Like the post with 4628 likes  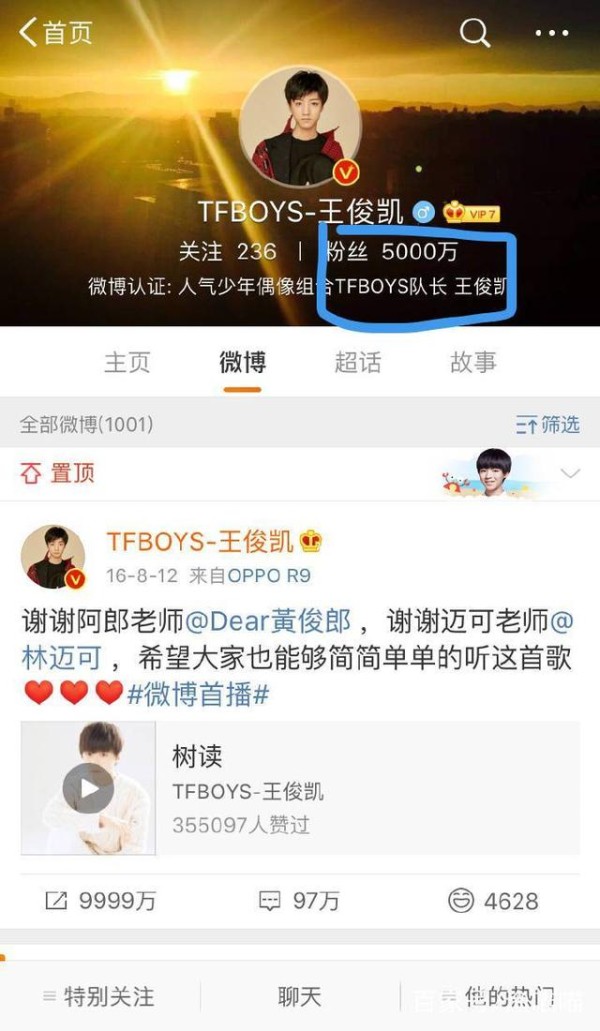point(494,901)
